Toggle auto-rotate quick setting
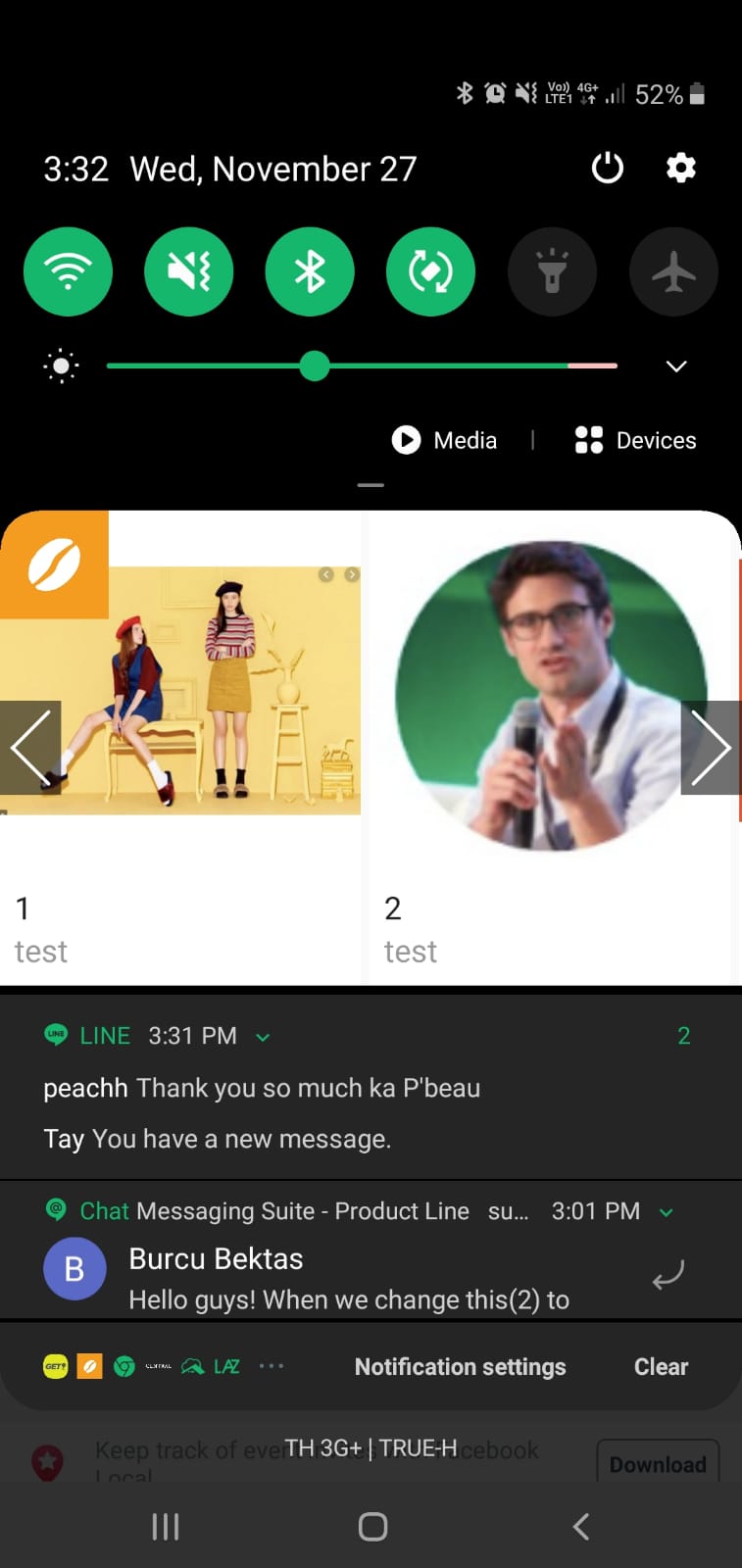Screen dimensions: 742x1568 pos(430,271)
